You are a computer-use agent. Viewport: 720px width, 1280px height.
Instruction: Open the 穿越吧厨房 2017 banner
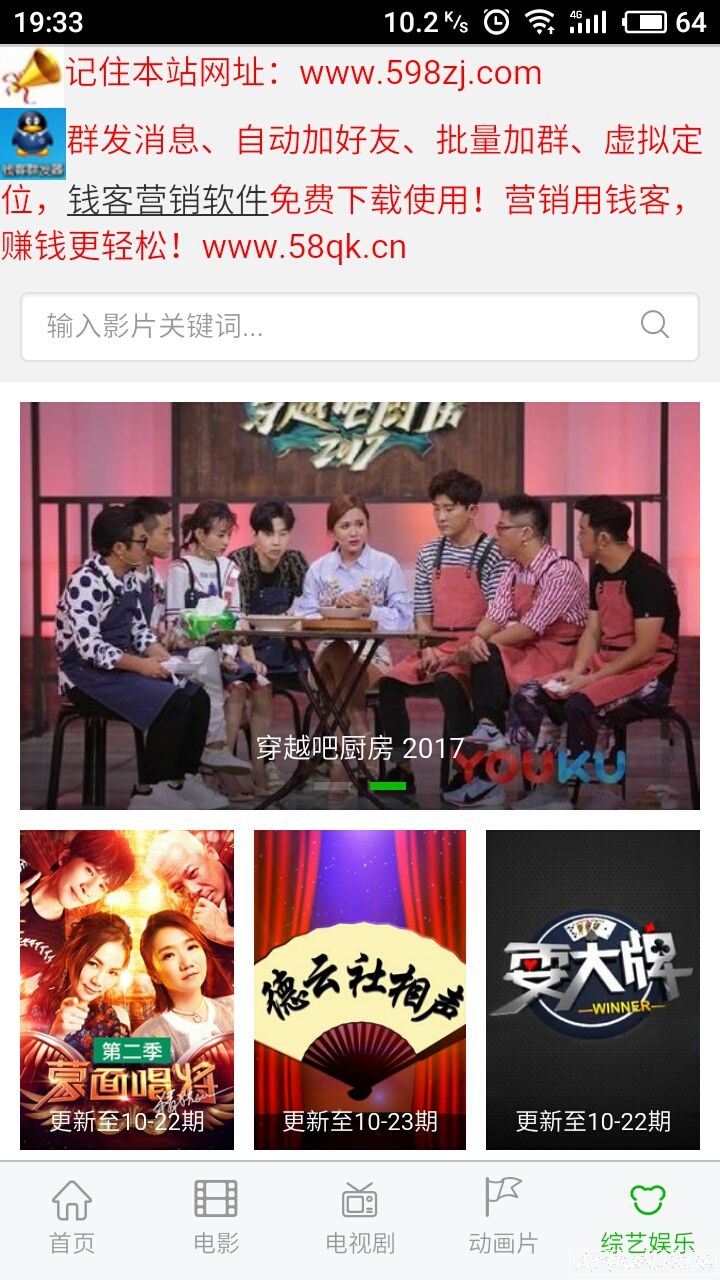(x=360, y=605)
